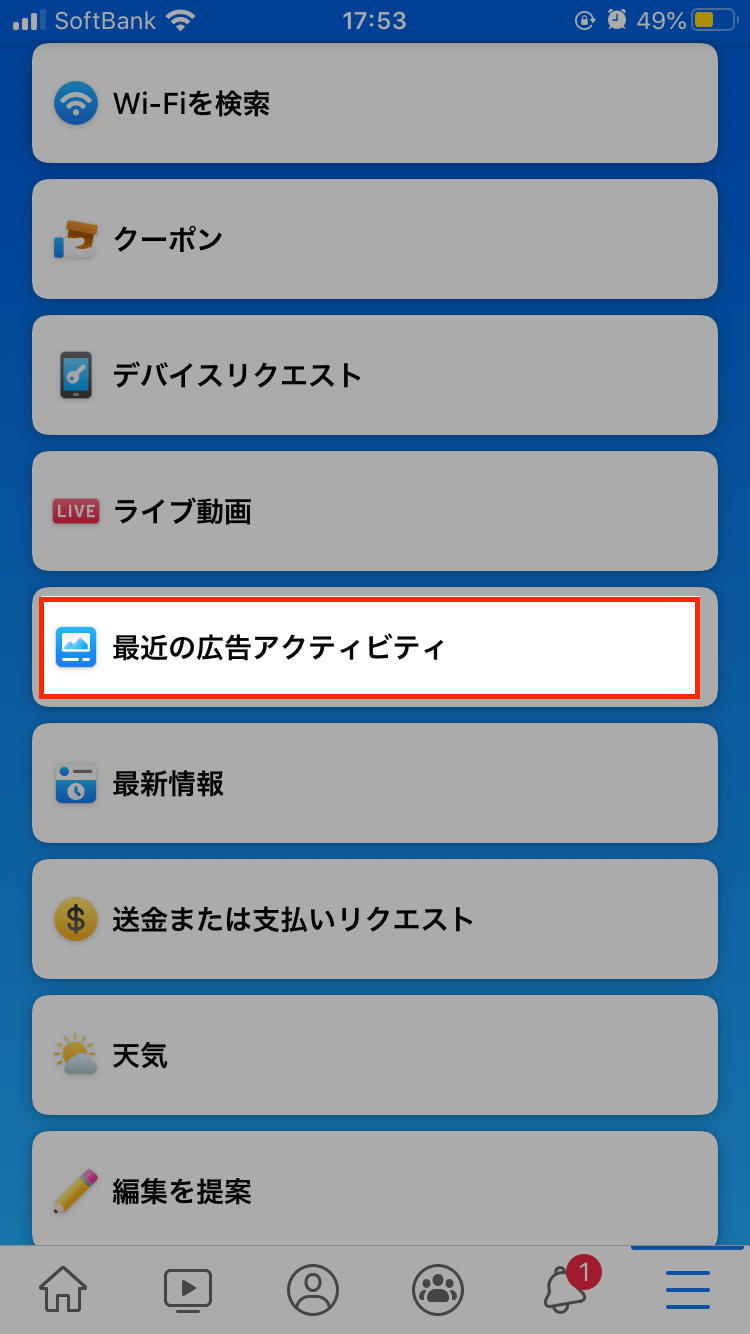The width and height of the screenshot is (750, 1334).
Task: Switch to the video Watch tab
Action: (x=187, y=1289)
